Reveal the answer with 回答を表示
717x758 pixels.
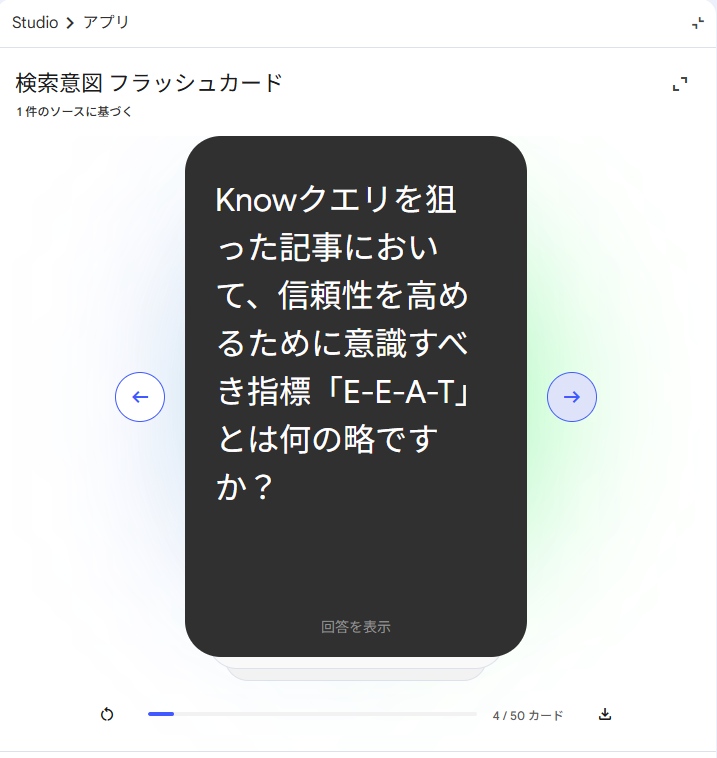pos(356,627)
